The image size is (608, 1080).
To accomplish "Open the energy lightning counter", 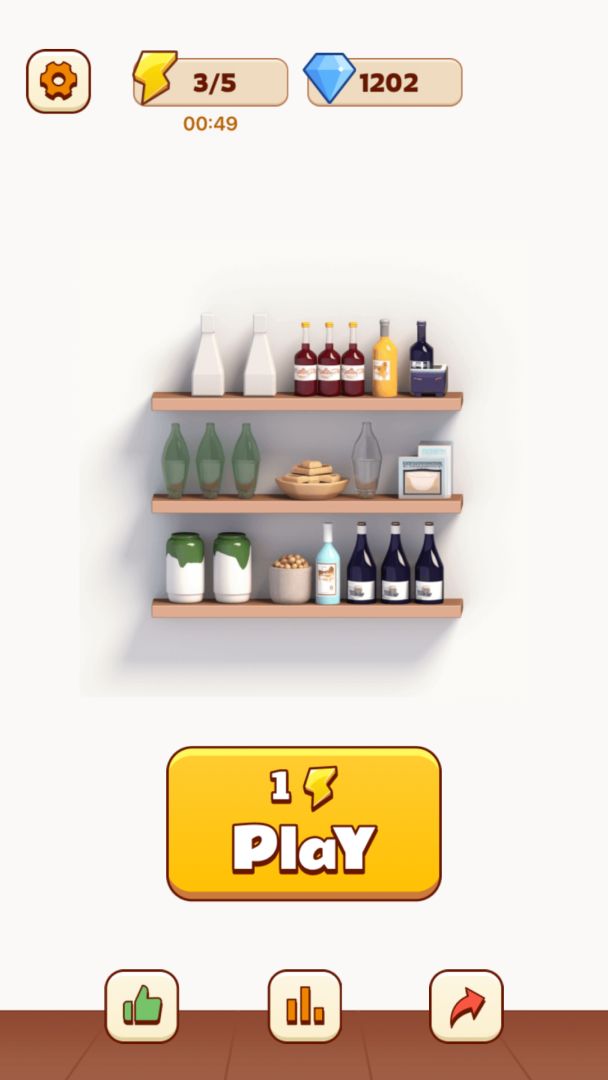I will (x=211, y=82).
